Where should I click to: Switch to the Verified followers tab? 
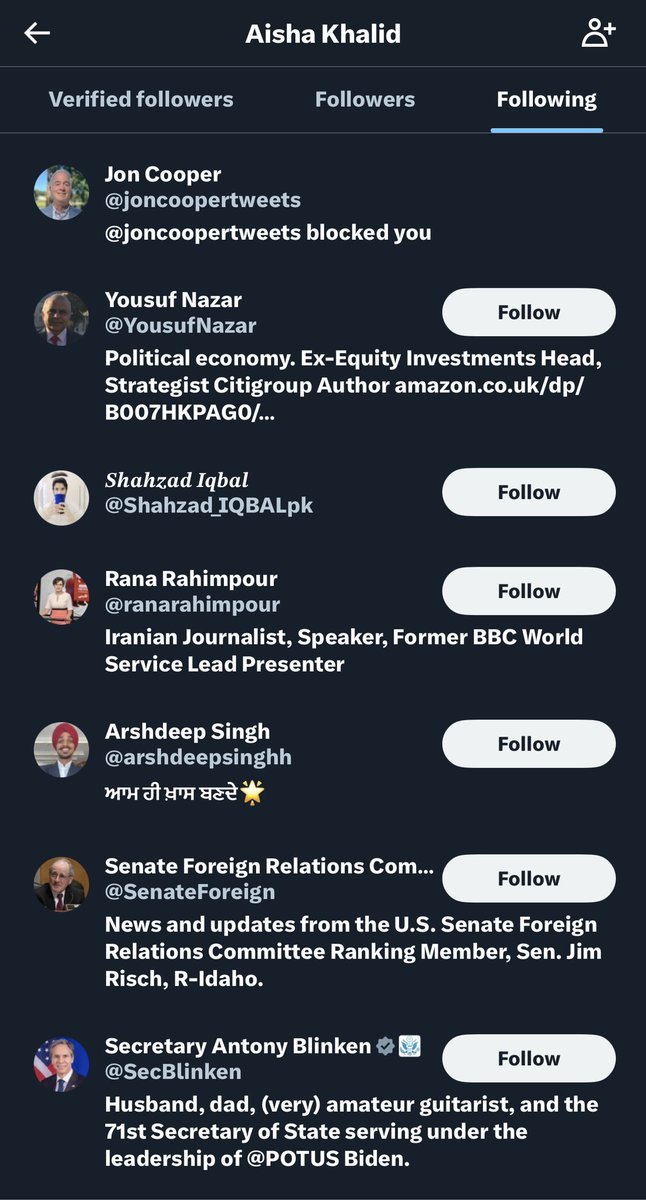click(x=141, y=99)
